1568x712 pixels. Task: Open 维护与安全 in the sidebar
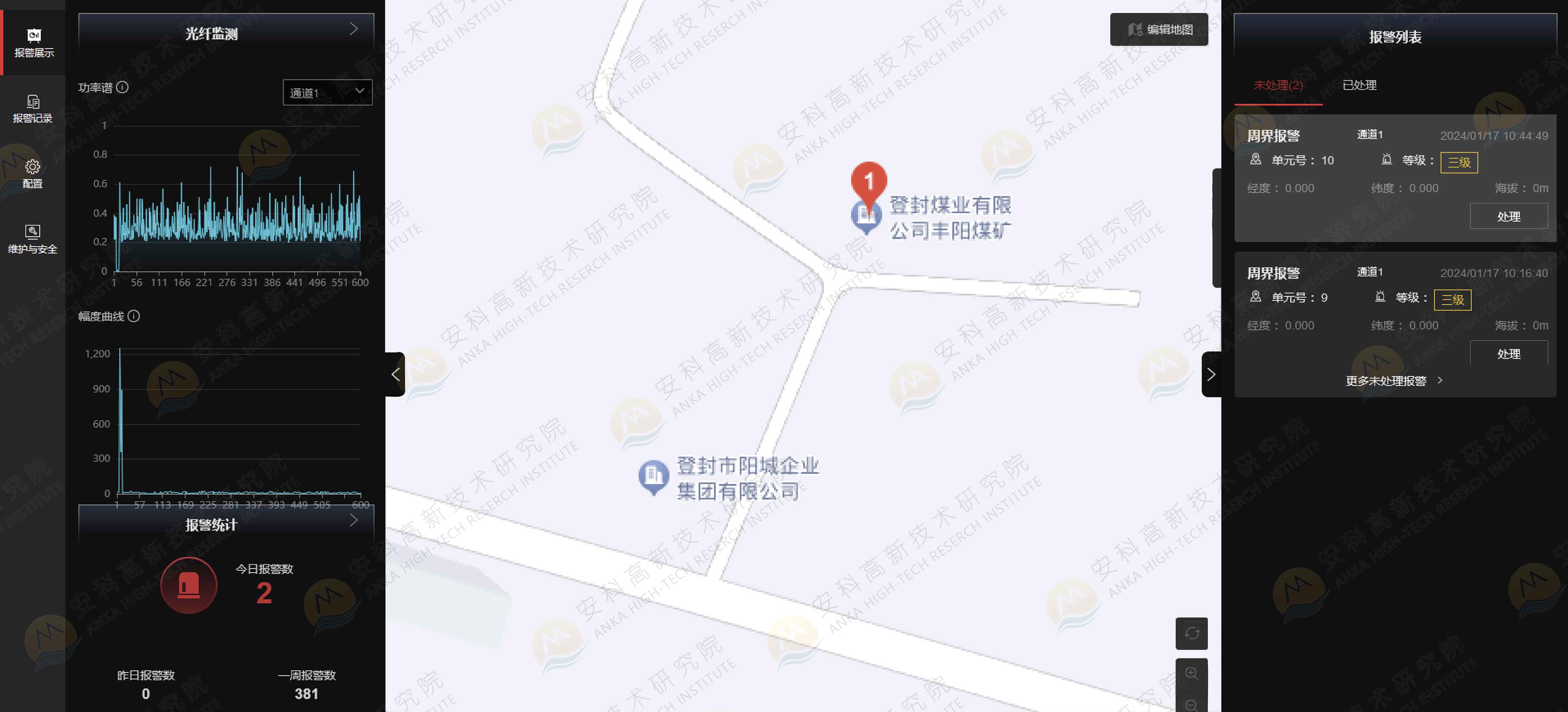point(33,239)
